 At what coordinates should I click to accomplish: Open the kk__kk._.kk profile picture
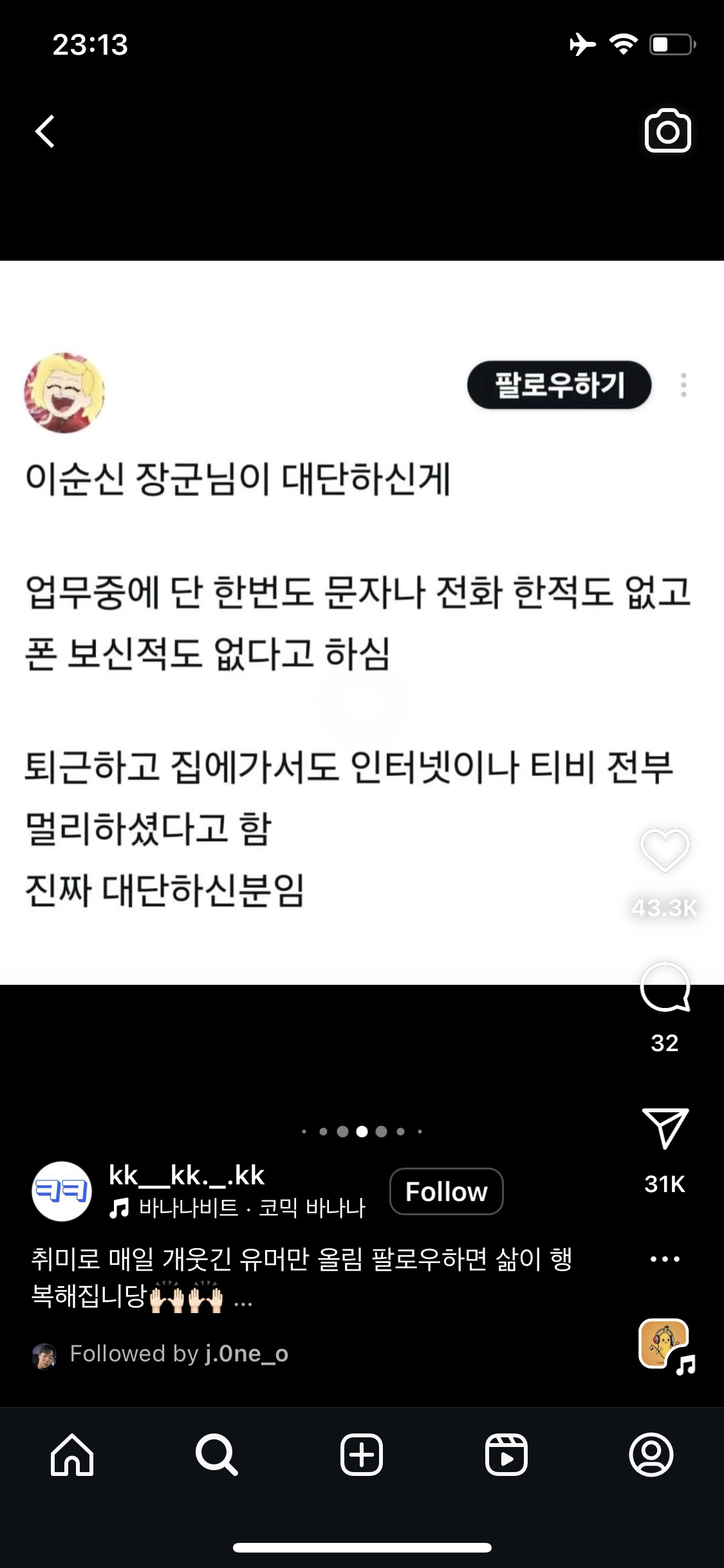62,1191
